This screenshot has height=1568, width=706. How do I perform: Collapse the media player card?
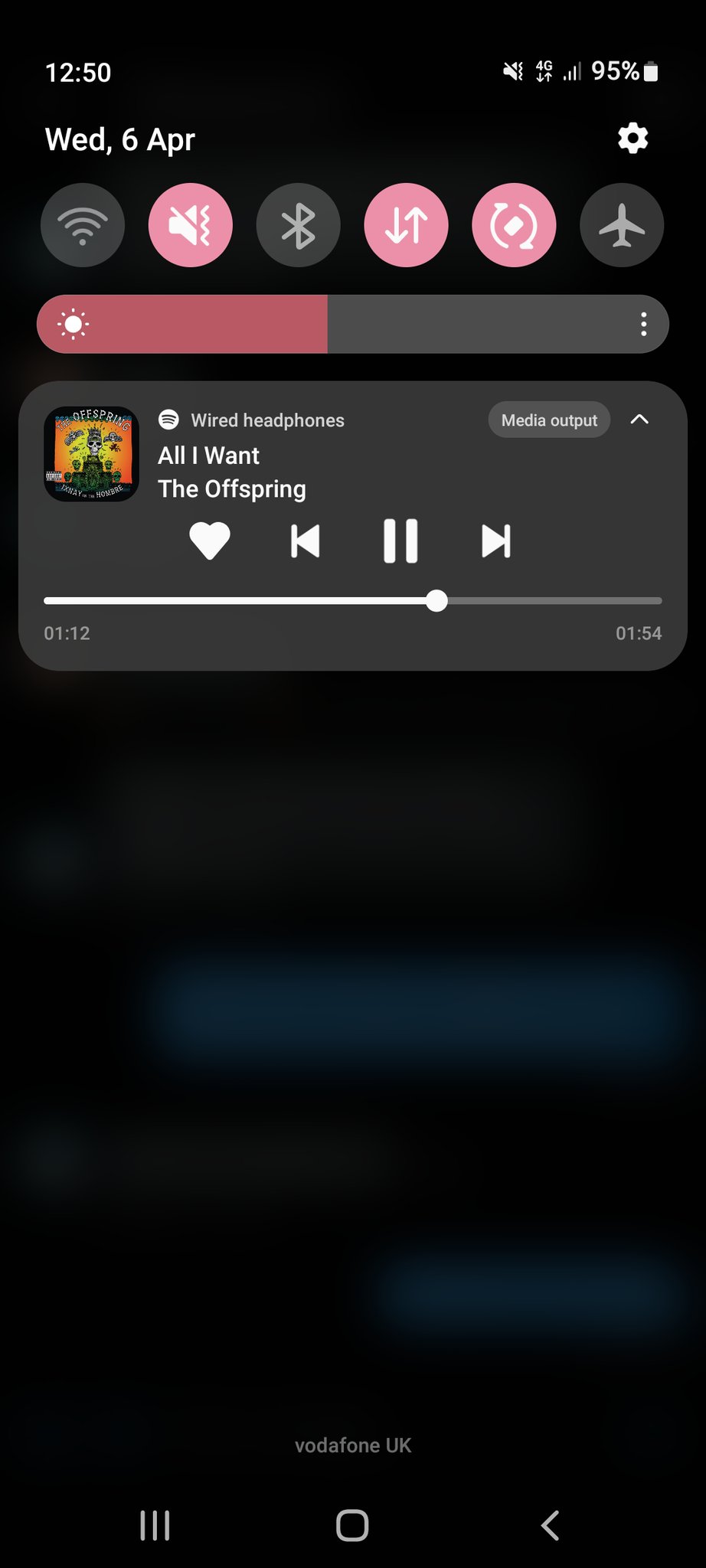[639, 420]
